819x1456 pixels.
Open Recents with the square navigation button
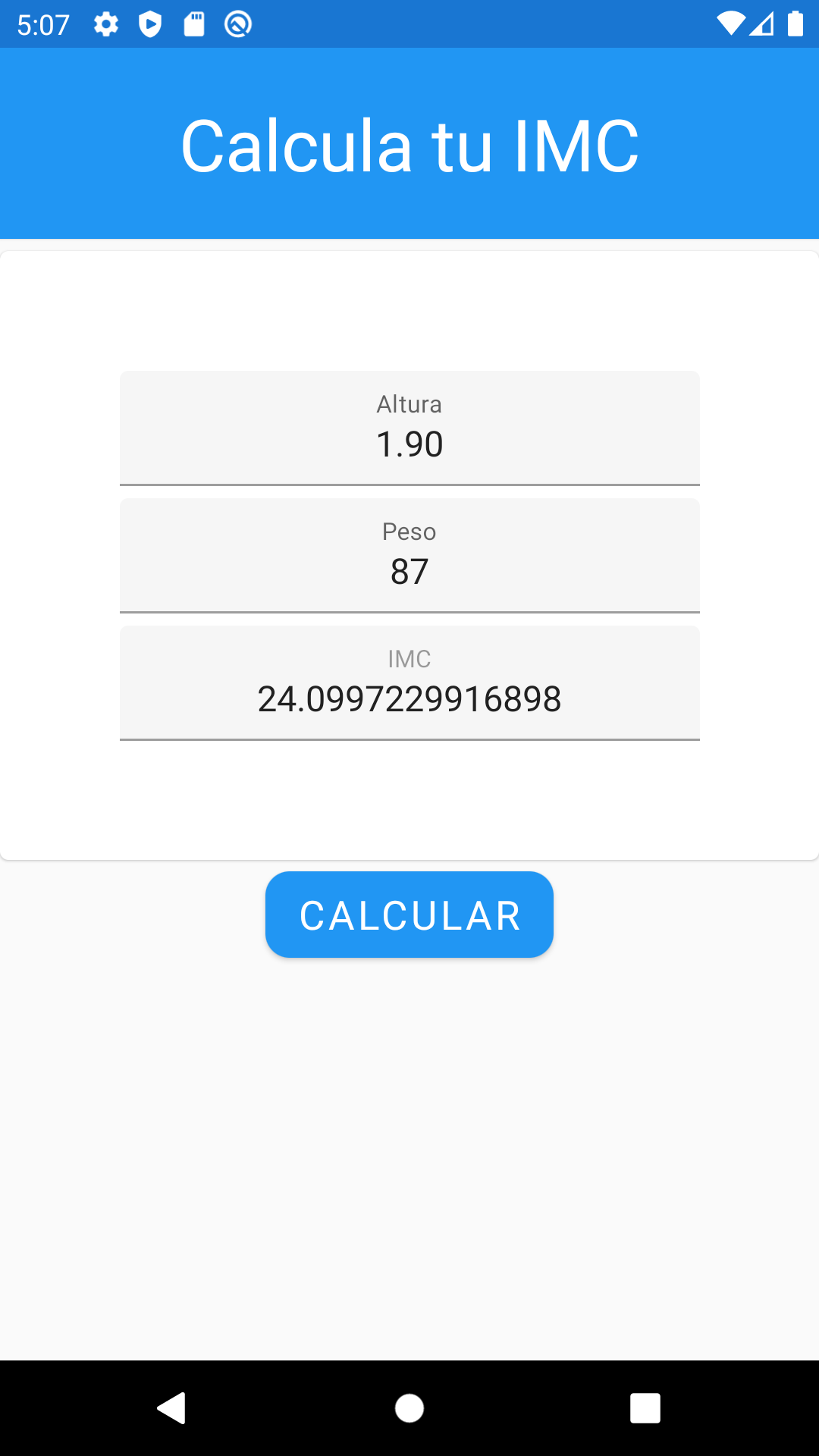tap(646, 1408)
